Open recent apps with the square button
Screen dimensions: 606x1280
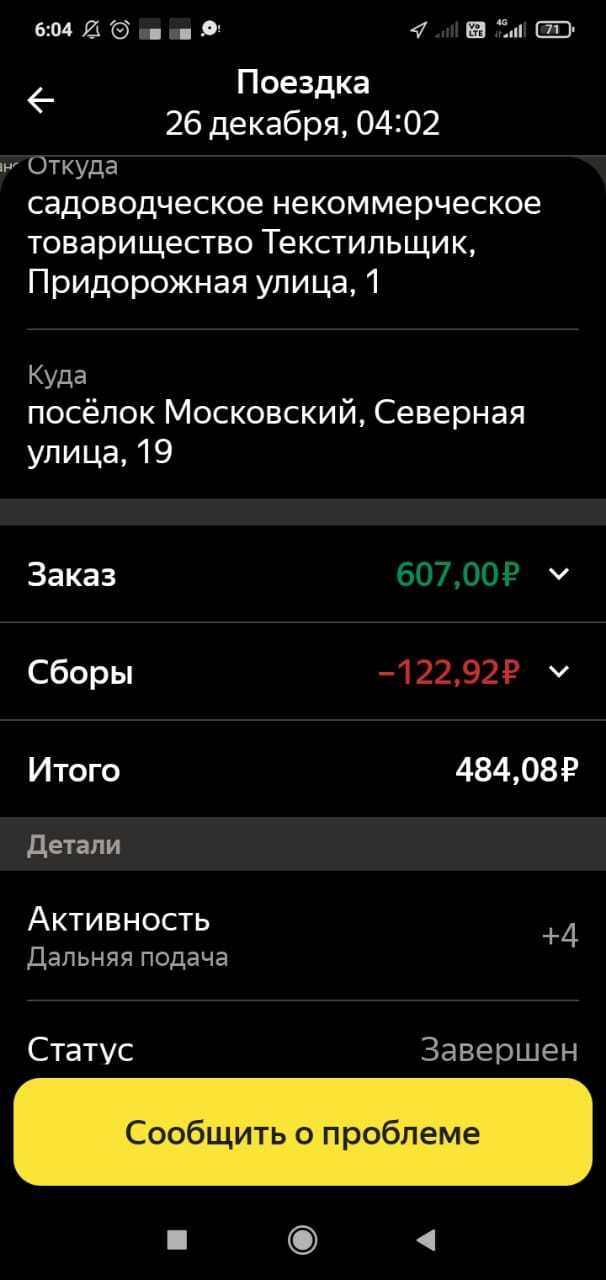[177, 1240]
